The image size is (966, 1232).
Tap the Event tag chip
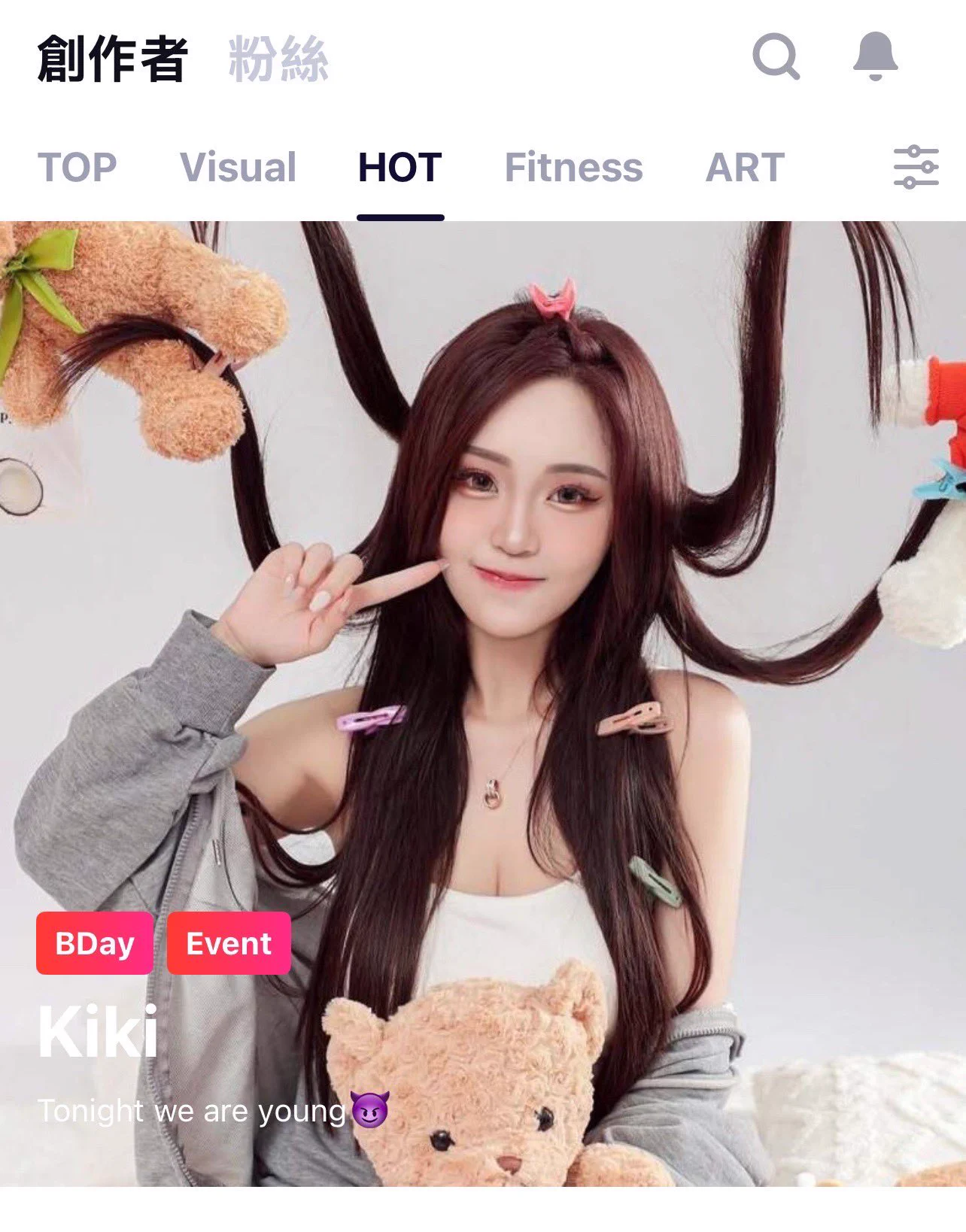click(229, 943)
